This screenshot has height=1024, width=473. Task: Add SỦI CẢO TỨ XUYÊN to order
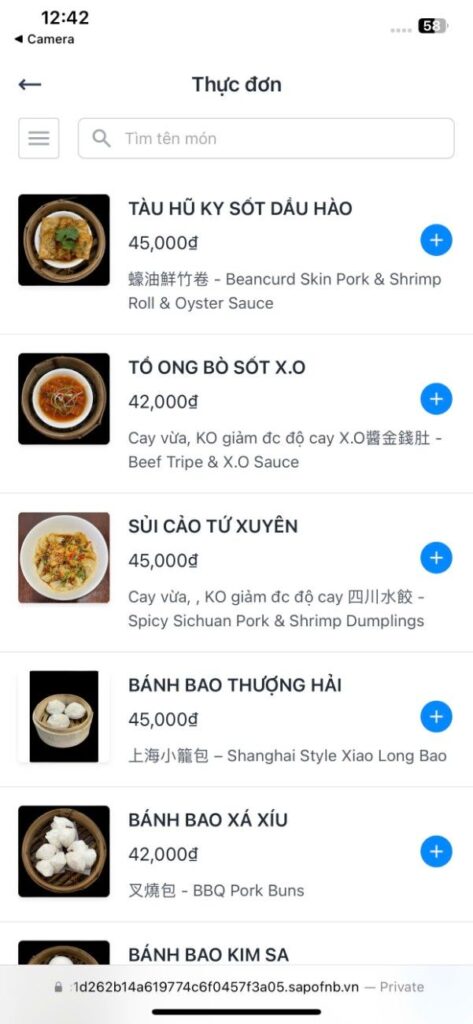[x=436, y=558]
